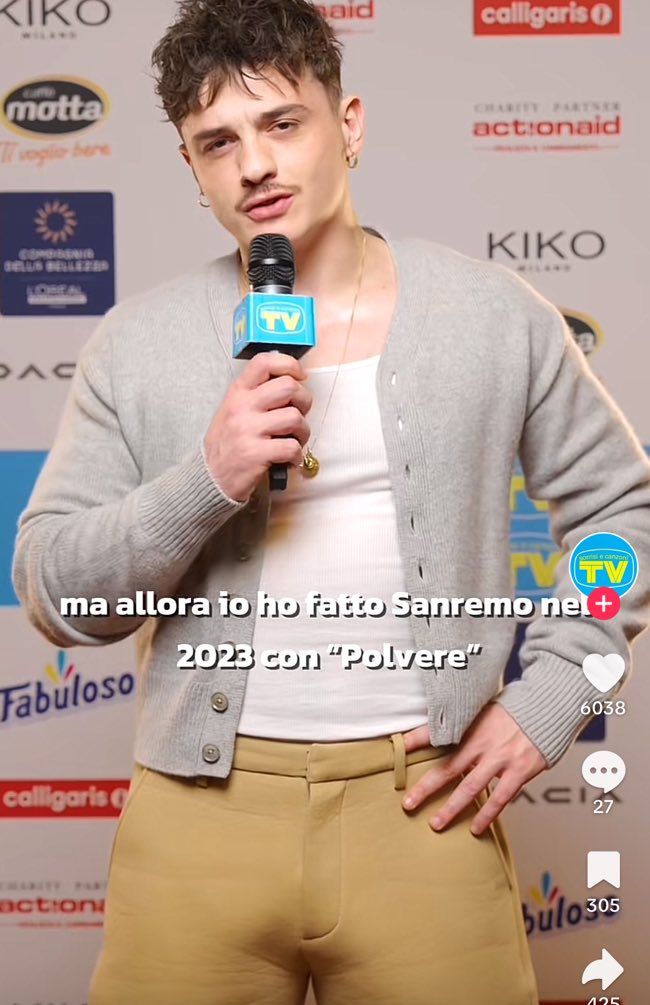Screen dimensions: 650x1005
Task: Follow the creator via the plus badge
Action: point(603,605)
